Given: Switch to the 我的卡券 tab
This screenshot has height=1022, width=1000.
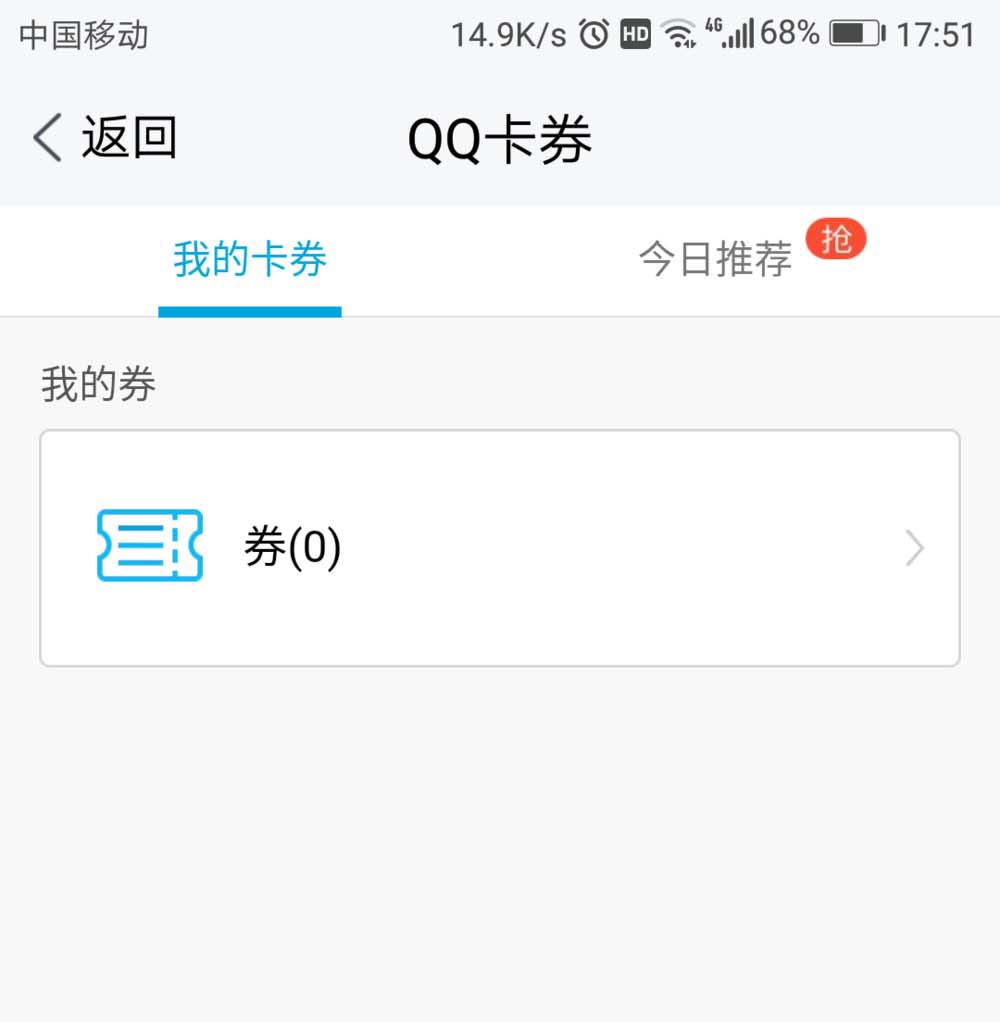Looking at the screenshot, I should [x=250, y=260].
